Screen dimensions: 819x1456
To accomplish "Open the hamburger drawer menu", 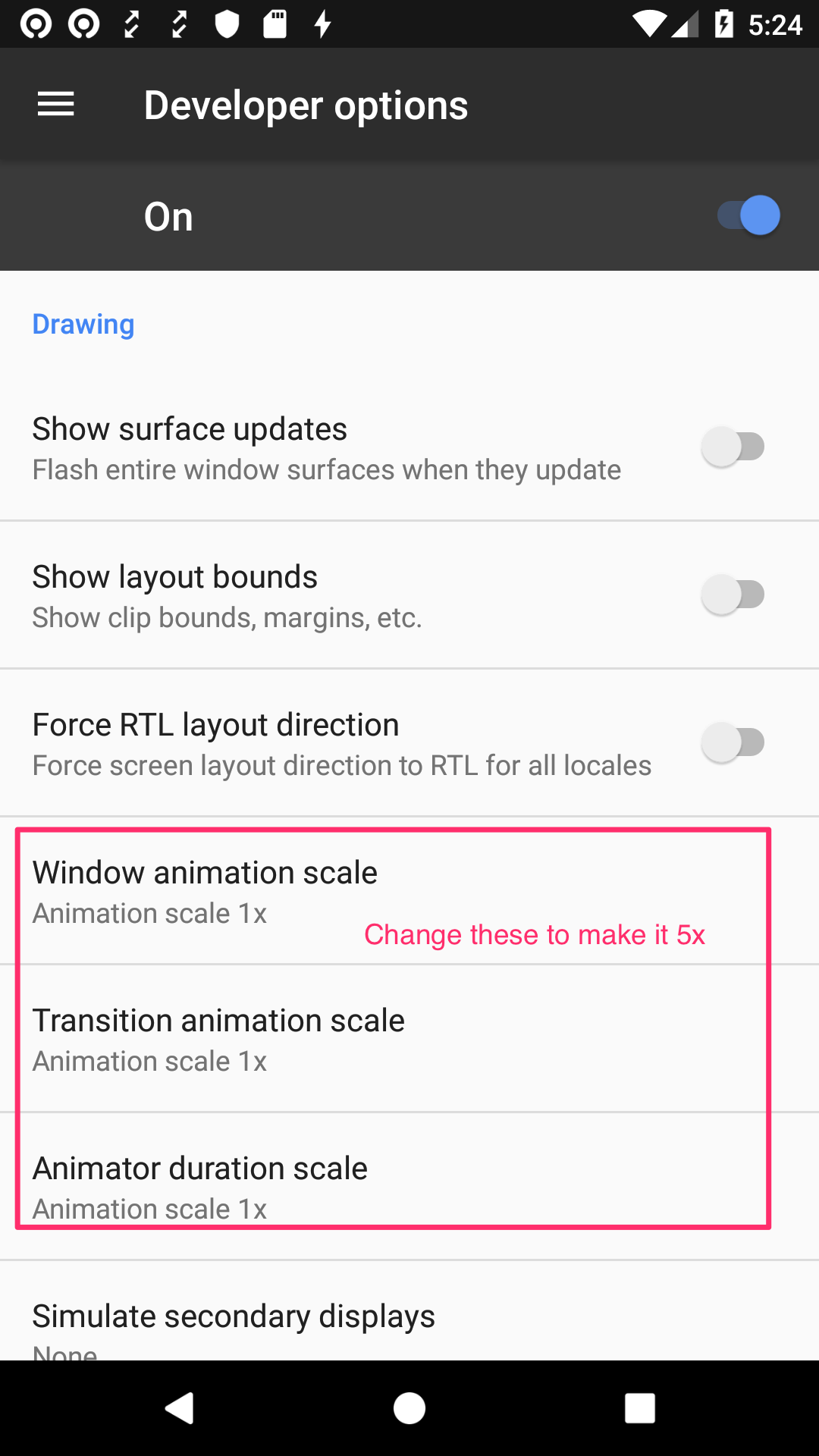I will coord(56,105).
